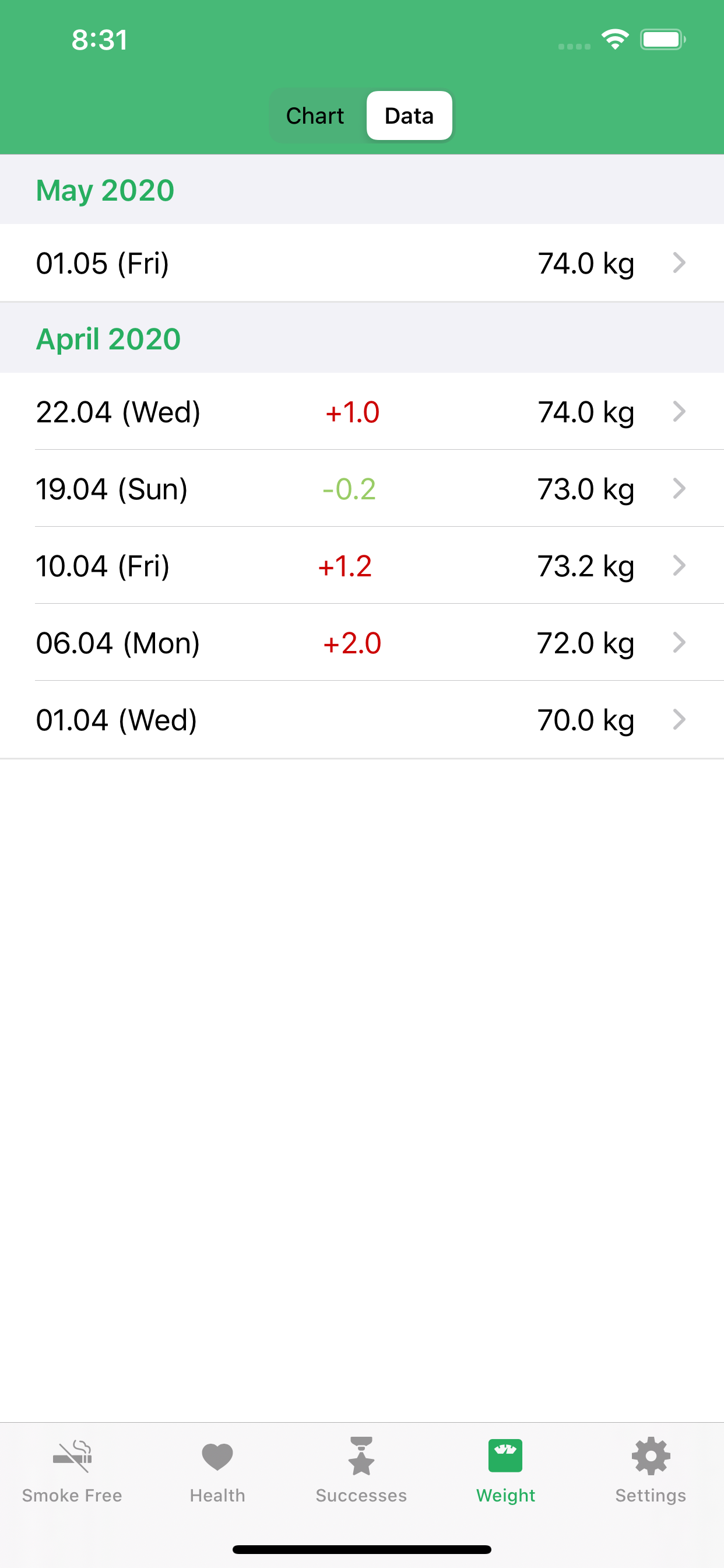The height and width of the screenshot is (1568, 724).
Task: Tap the Weight tab
Action: pyautogui.click(x=505, y=1471)
